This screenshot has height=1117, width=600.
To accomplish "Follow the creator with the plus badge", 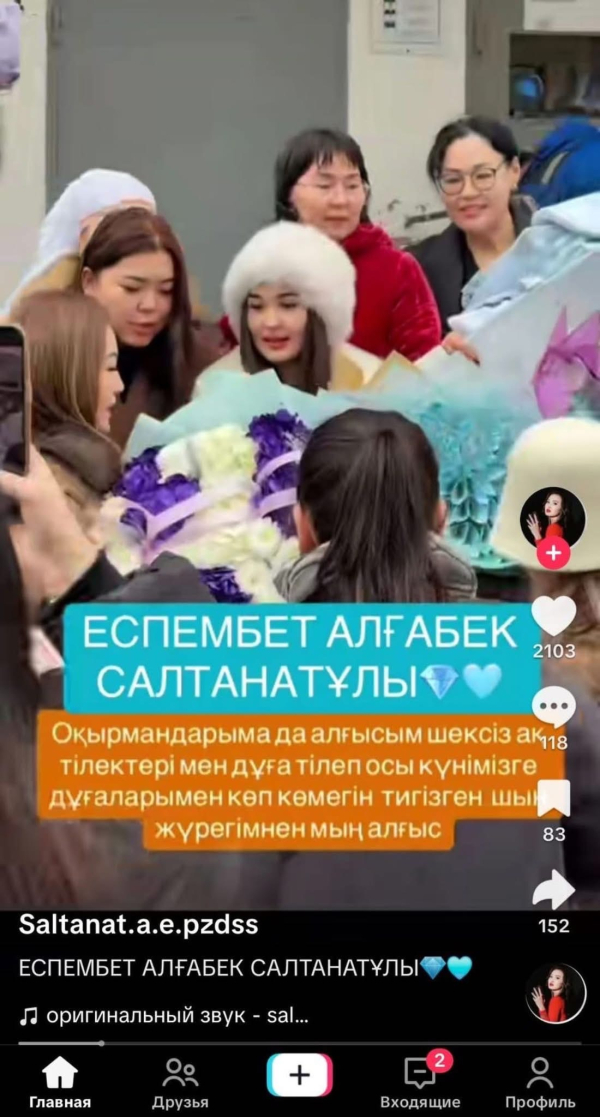I will pyautogui.click(x=553, y=551).
